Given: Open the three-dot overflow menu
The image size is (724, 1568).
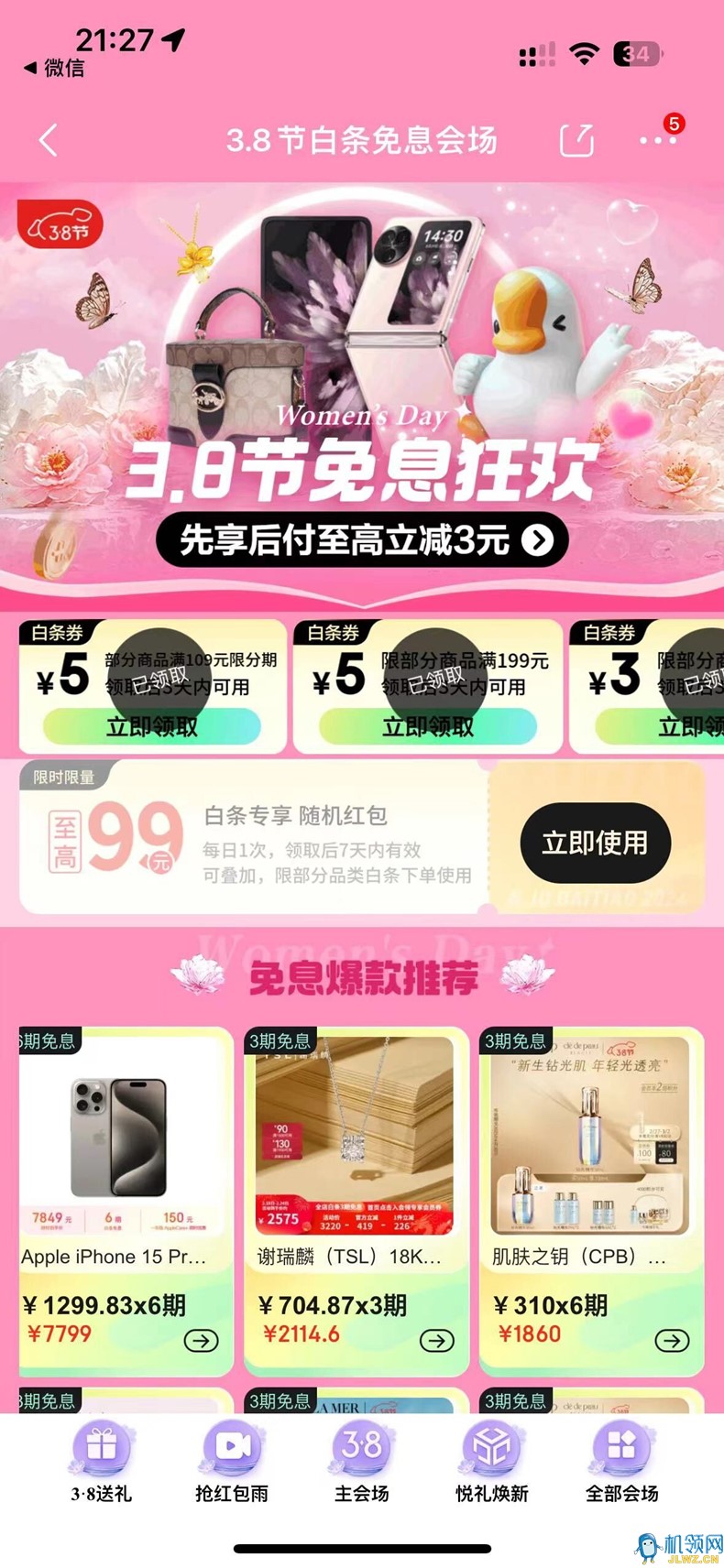Looking at the screenshot, I should 657,140.
